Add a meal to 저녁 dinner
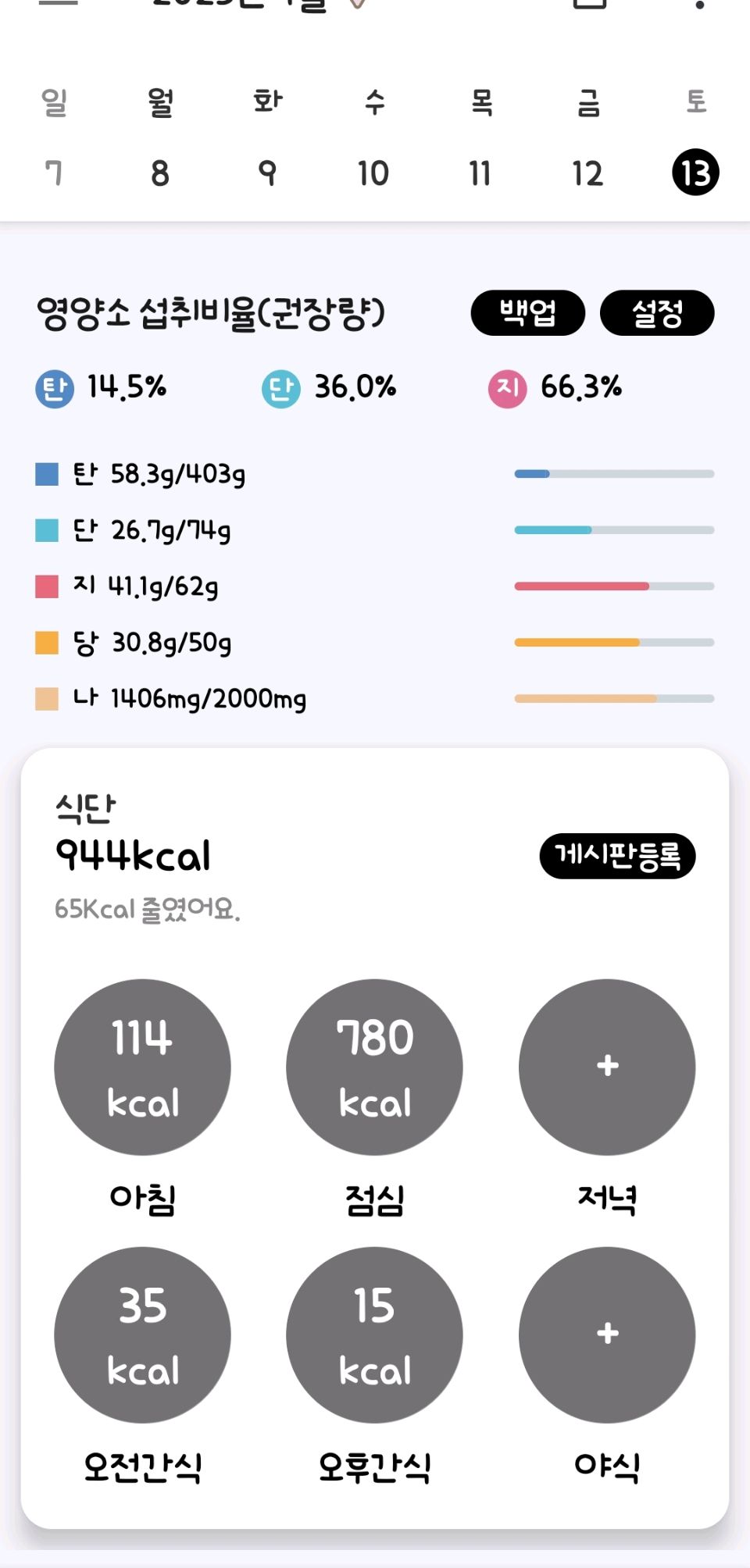 click(x=607, y=1067)
